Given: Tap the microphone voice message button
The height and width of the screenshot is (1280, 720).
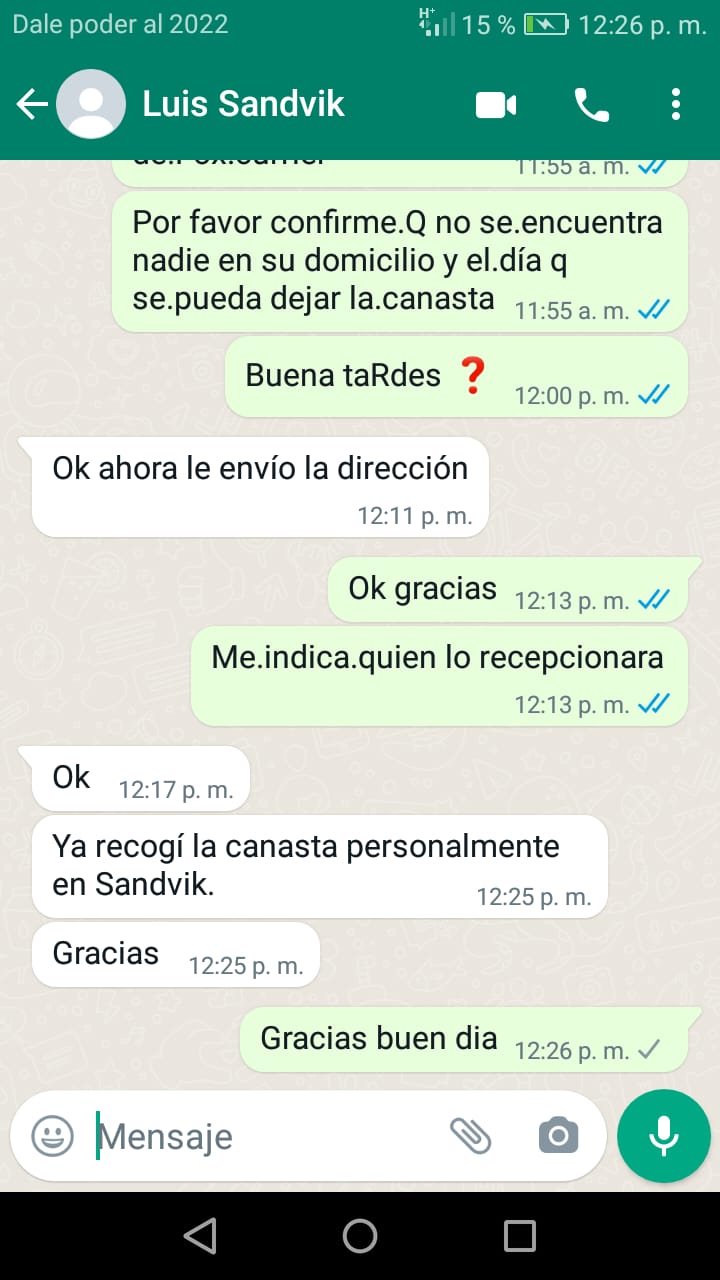Looking at the screenshot, I should point(664,1136).
